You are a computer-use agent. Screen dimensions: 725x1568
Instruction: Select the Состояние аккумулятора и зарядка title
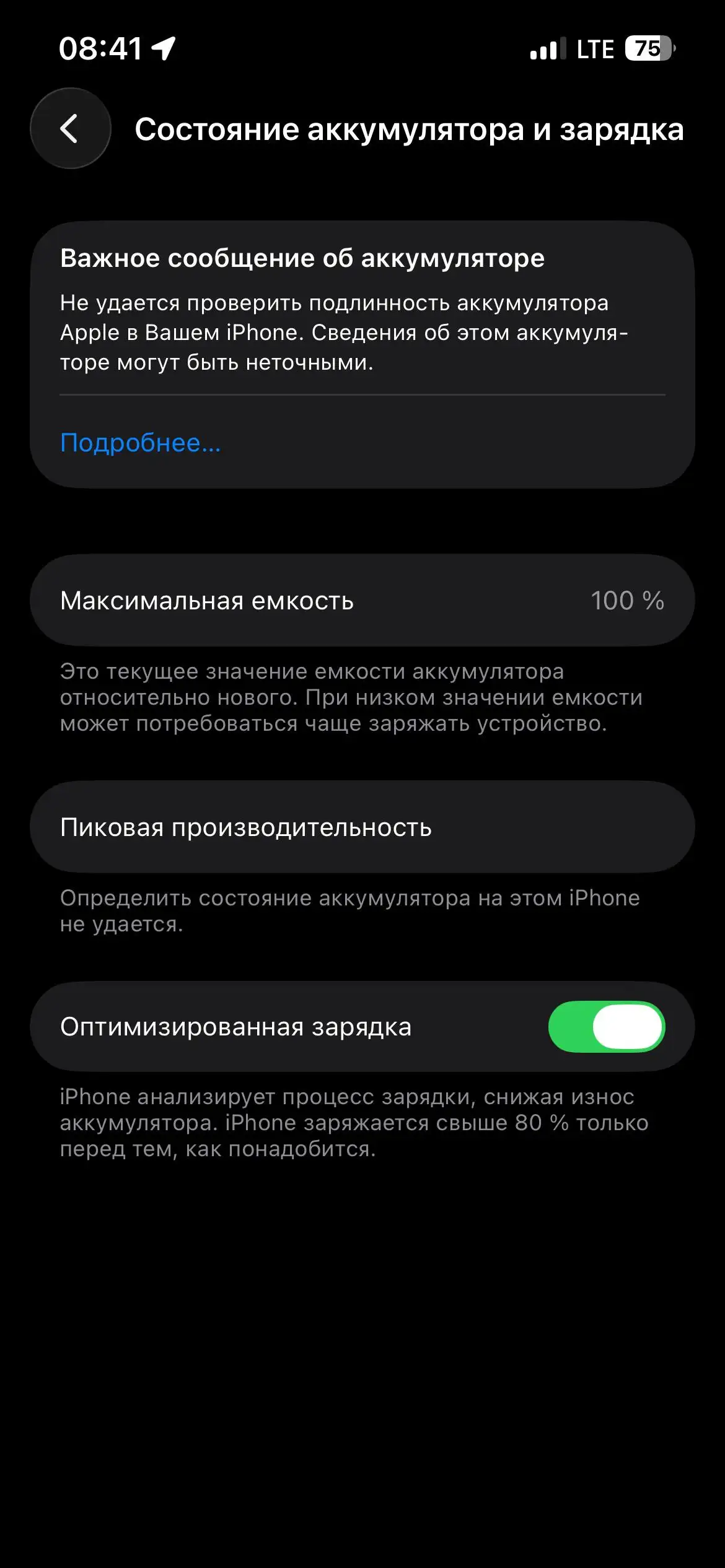coord(410,130)
